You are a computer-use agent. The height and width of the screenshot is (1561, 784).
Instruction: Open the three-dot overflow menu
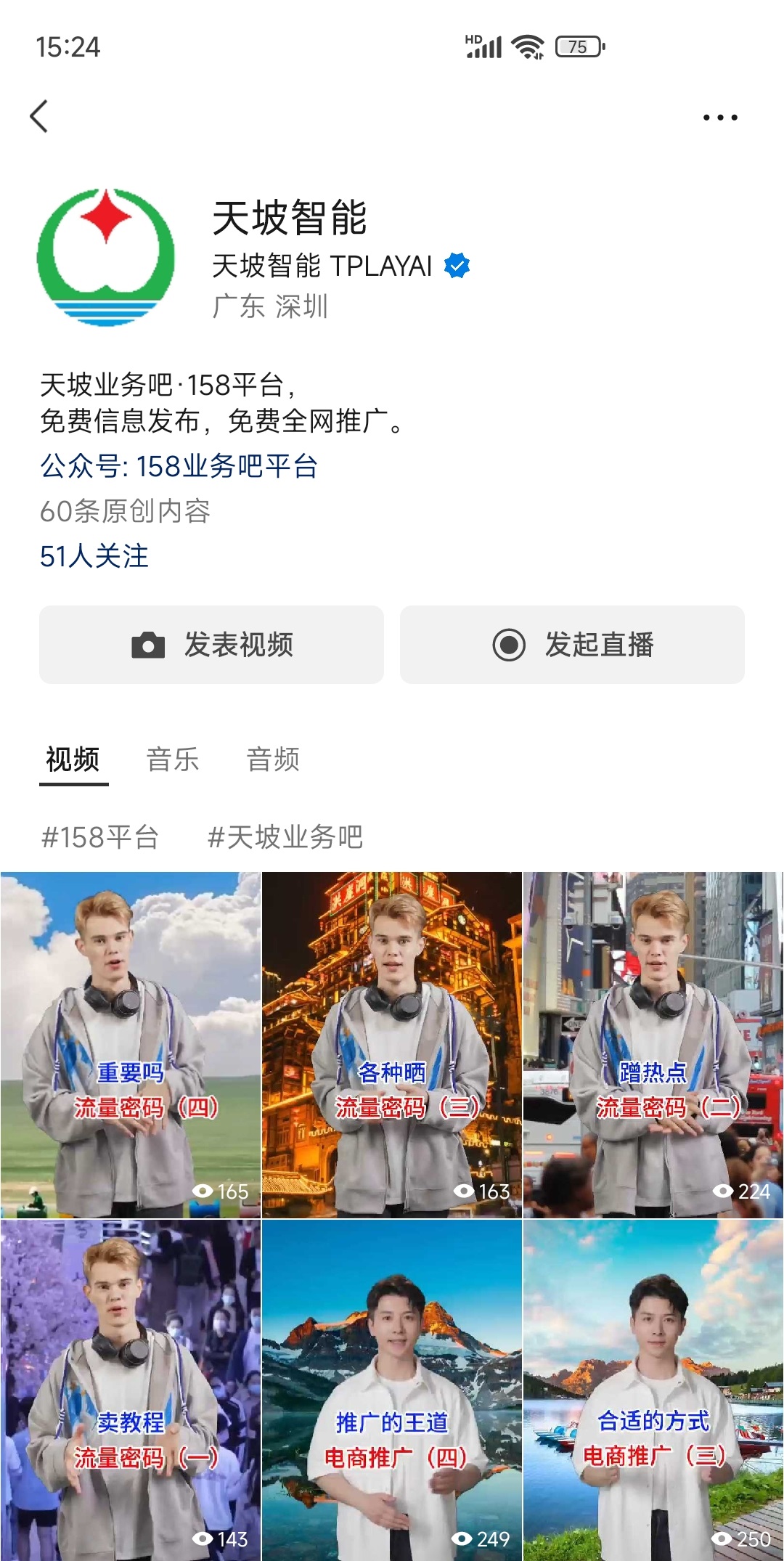pyautogui.click(x=719, y=117)
